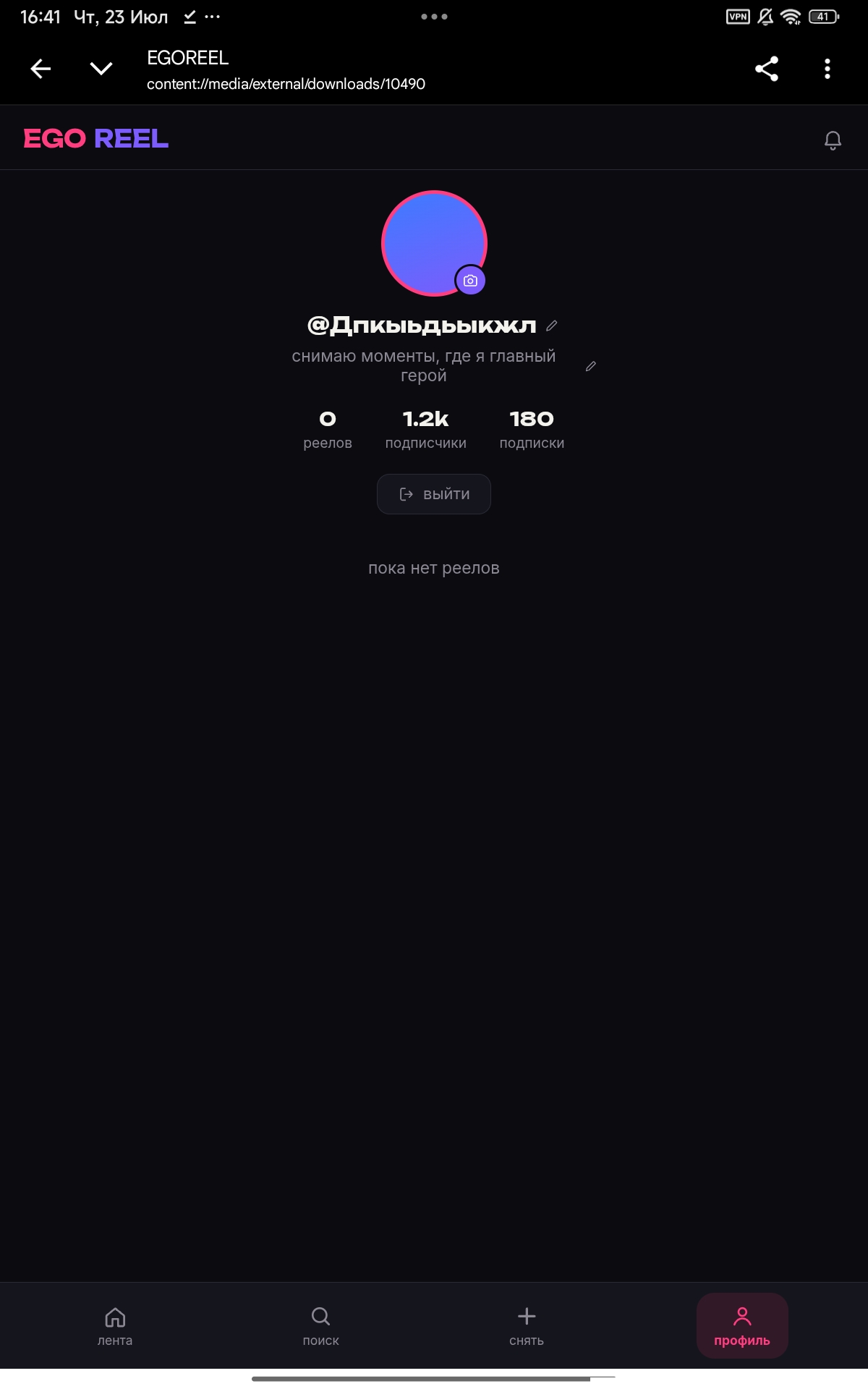Viewport: 868px width, 1389px height.
Task: Open the снять tab to record
Action: coord(527,1326)
